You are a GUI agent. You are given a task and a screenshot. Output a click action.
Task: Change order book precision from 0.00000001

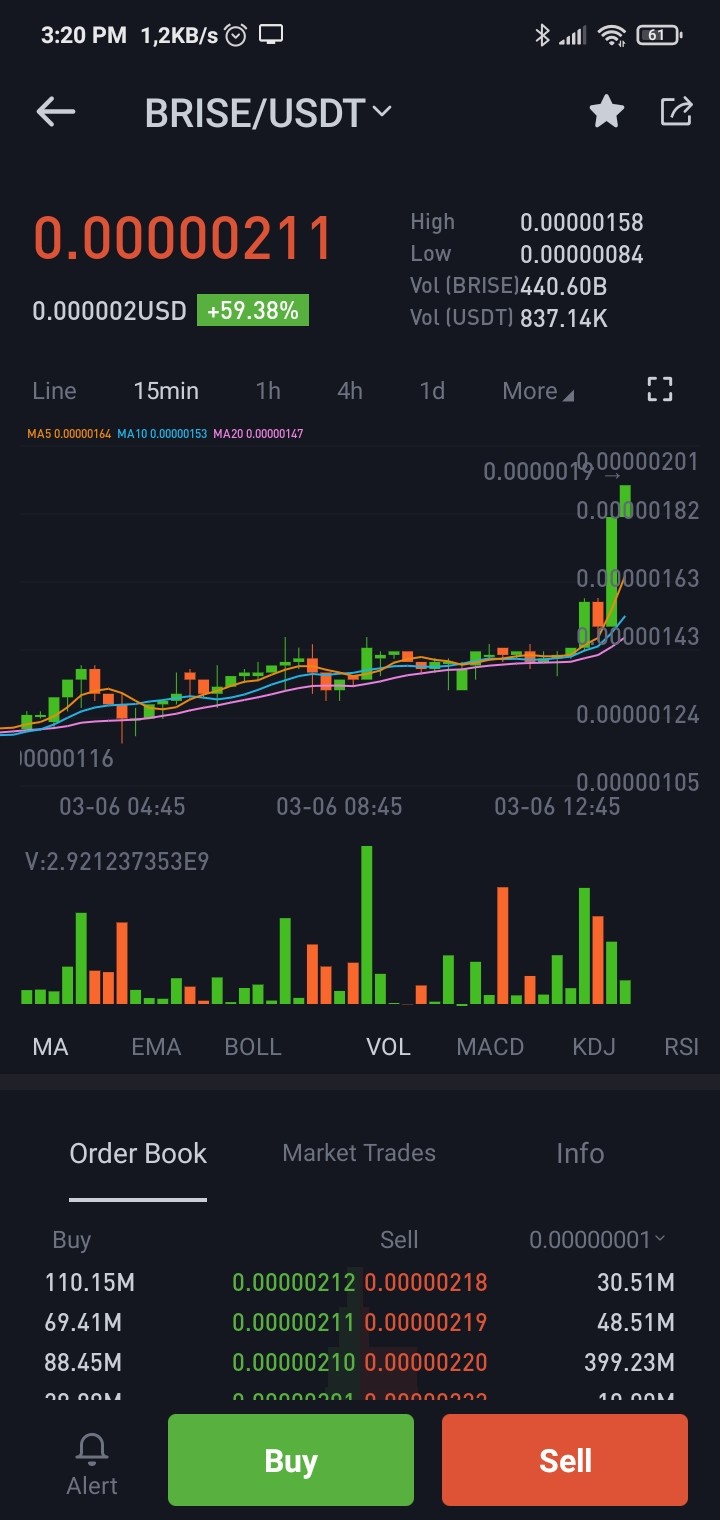click(597, 1240)
